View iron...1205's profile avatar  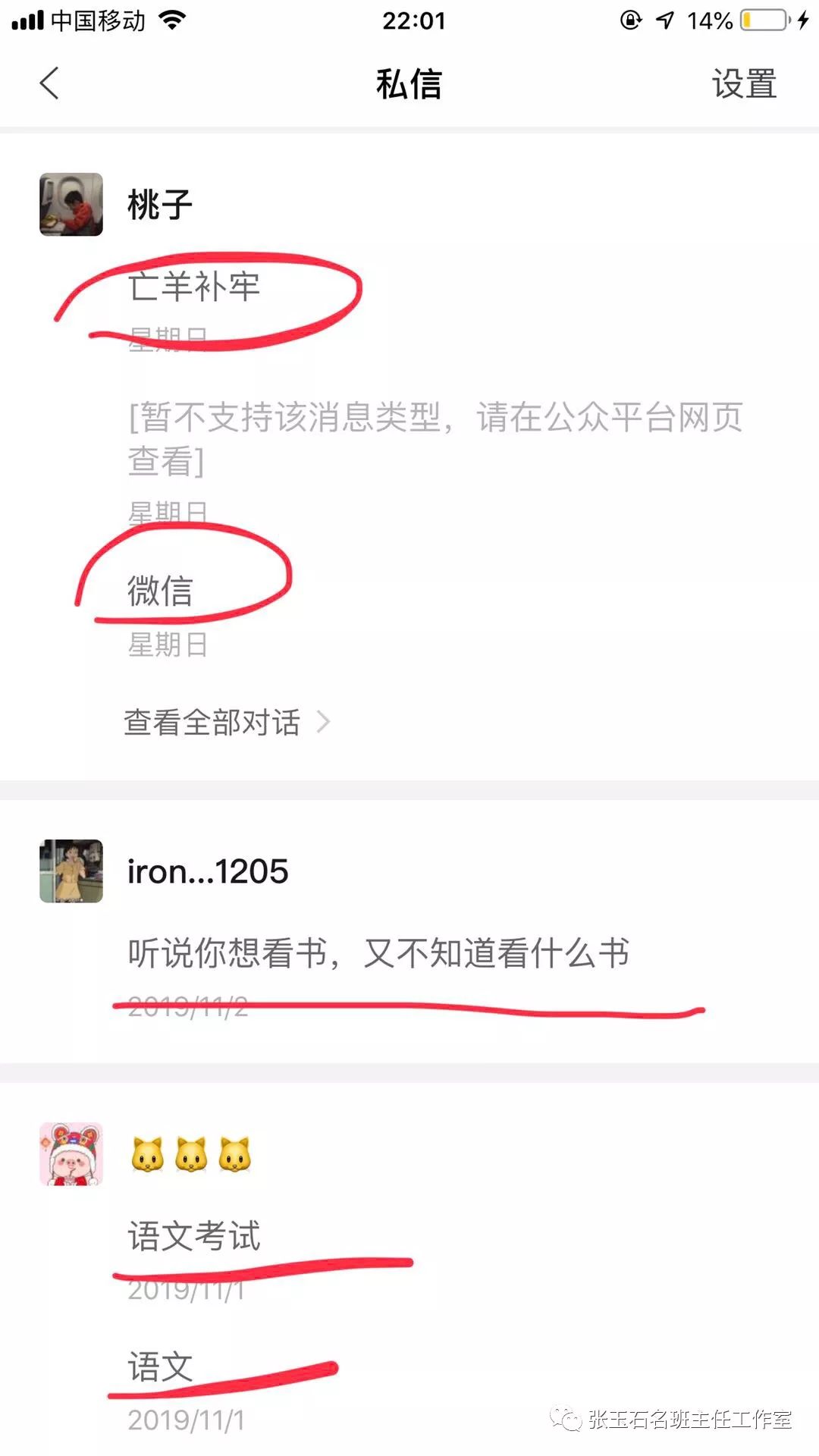(x=71, y=871)
